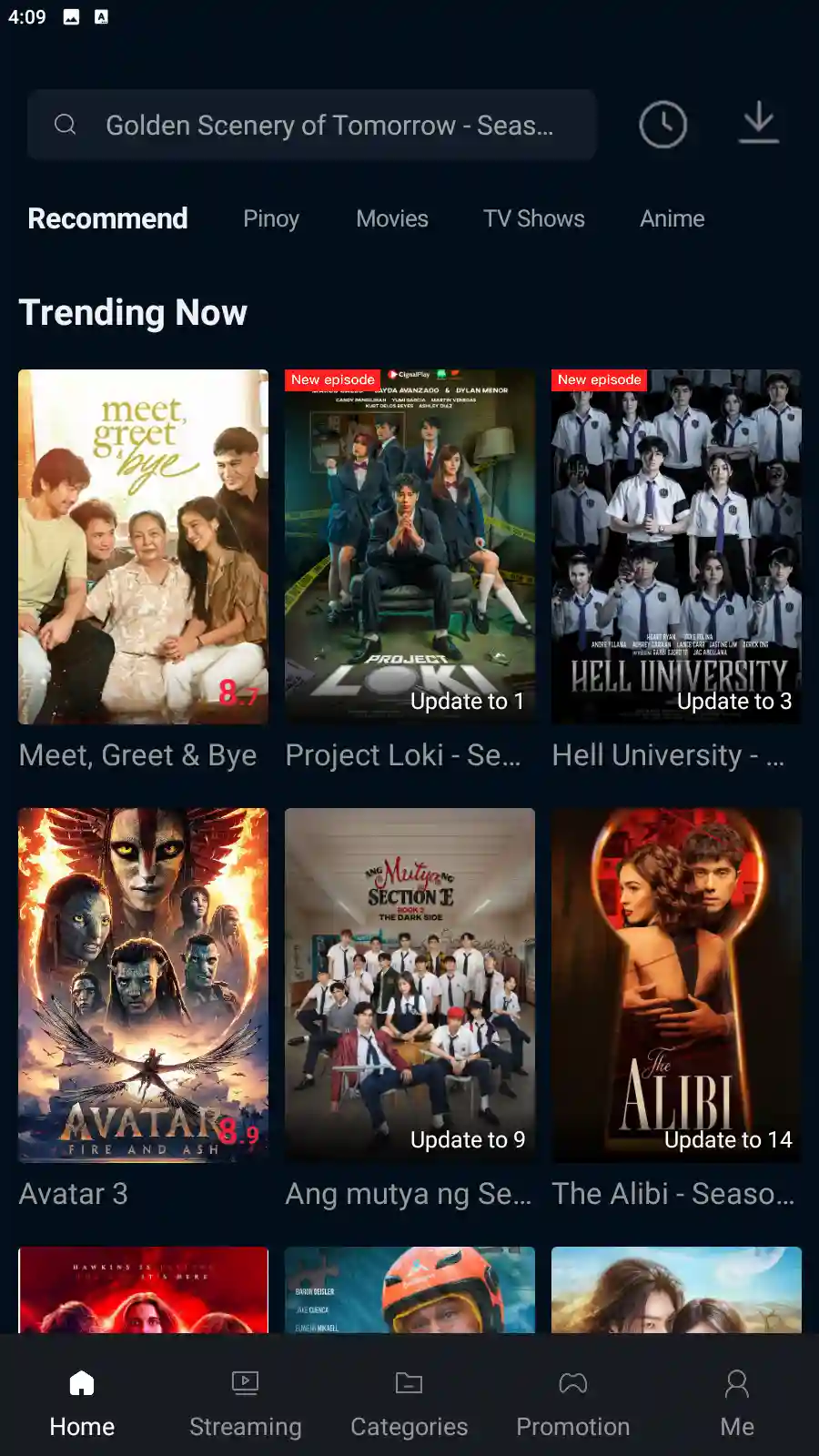This screenshot has height=1456, width=819.
Task: Tap the Home tab in bottom bar
Action: tap(82, 1403)
